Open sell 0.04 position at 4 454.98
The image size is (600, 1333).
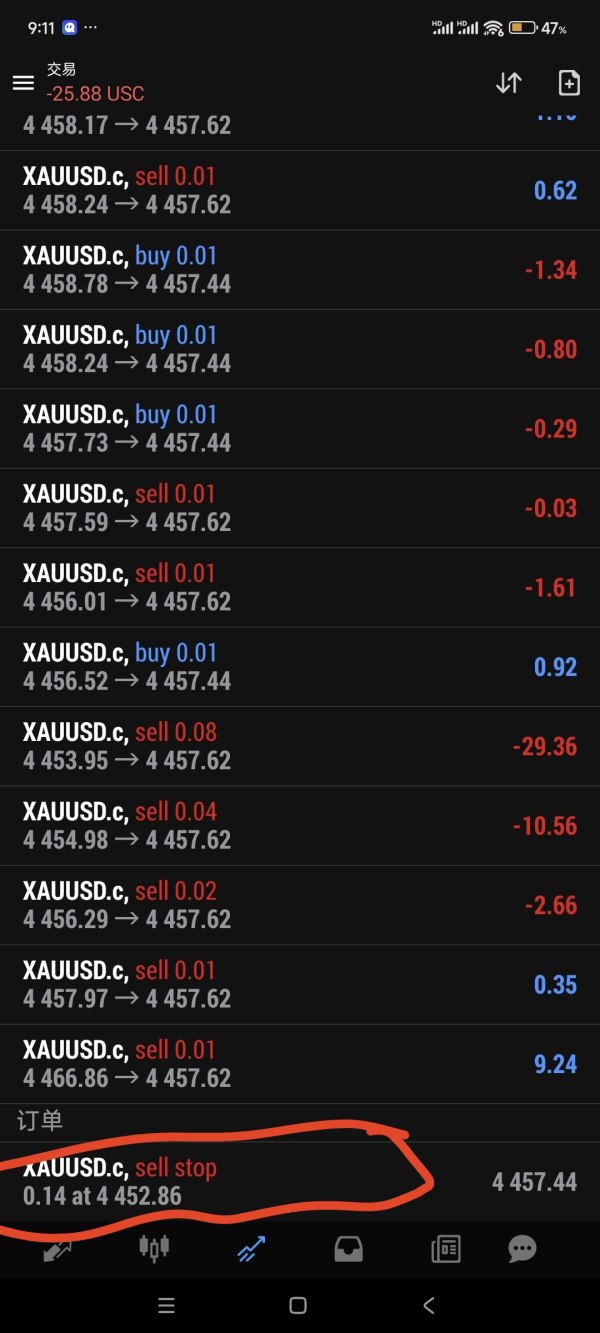click(x=300, y=826)
